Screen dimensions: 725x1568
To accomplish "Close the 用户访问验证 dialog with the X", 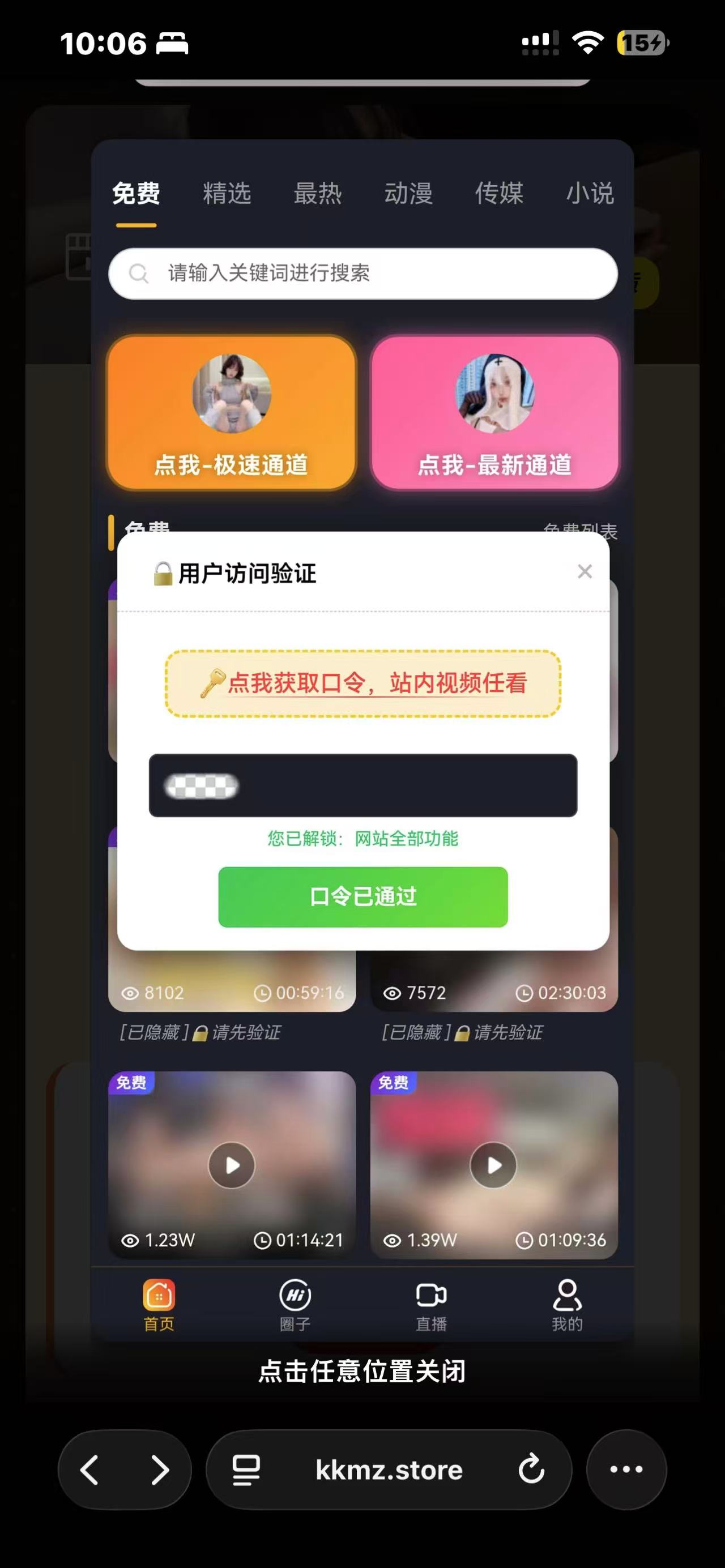I will click(x=585, y=571).
